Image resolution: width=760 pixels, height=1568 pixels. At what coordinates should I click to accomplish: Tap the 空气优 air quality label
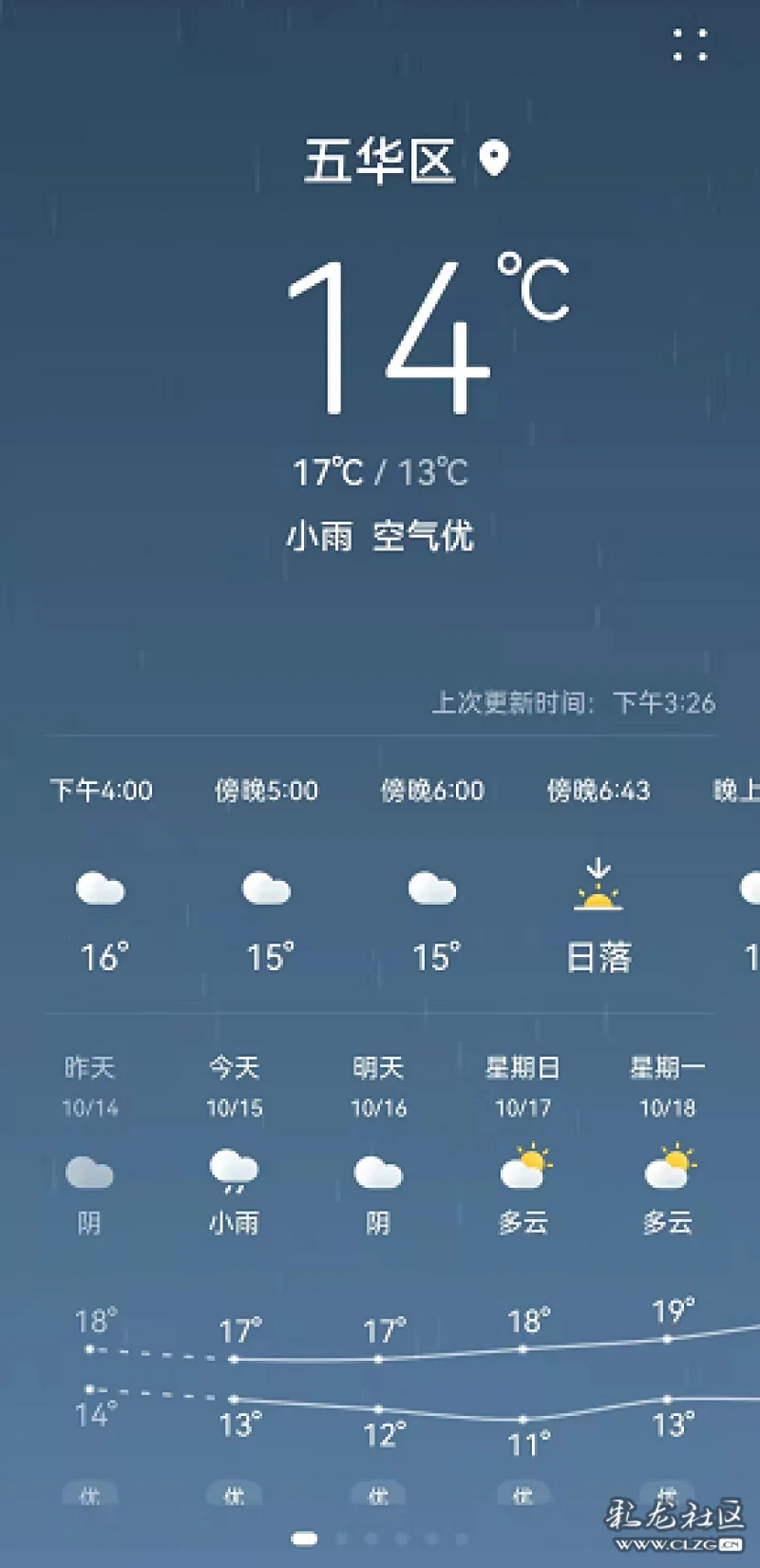pyautogui.click(x=423, y=537)
